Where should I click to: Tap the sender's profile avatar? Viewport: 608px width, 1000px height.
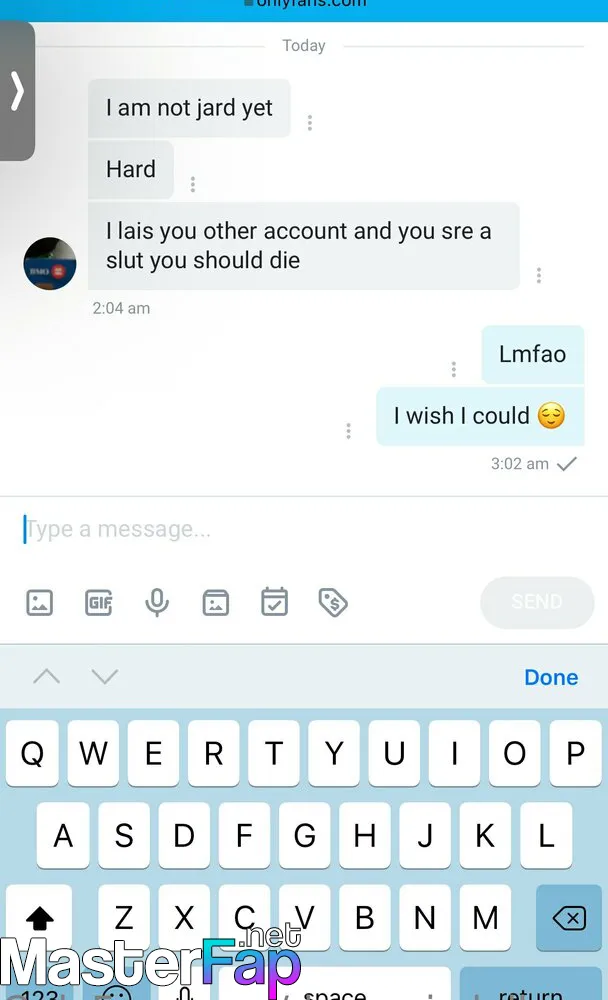pos(50,263)
